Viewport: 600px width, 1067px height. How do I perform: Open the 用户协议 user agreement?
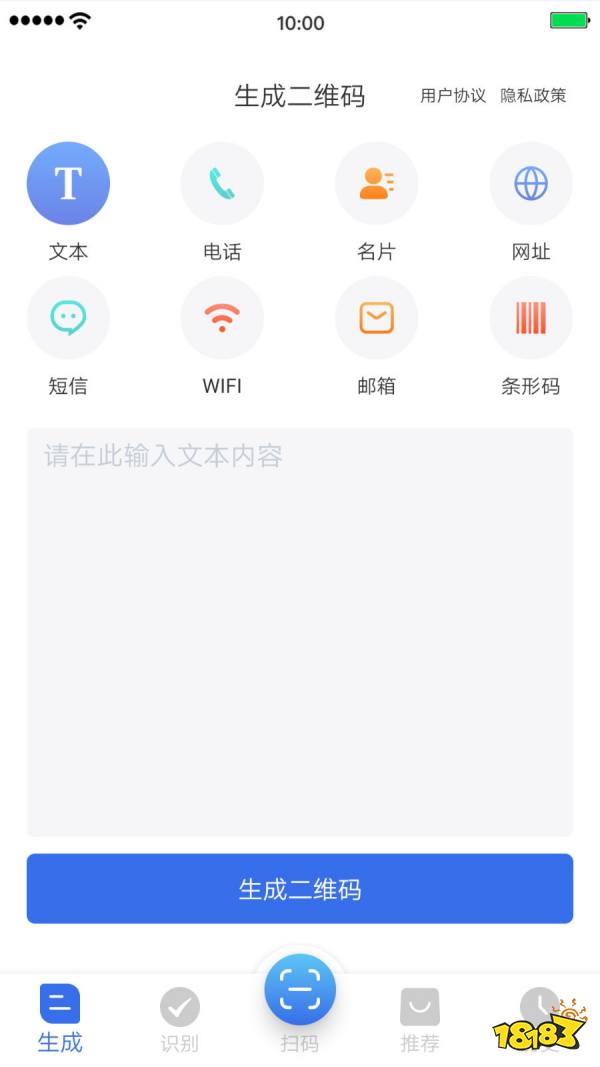[x=453, y=96]
